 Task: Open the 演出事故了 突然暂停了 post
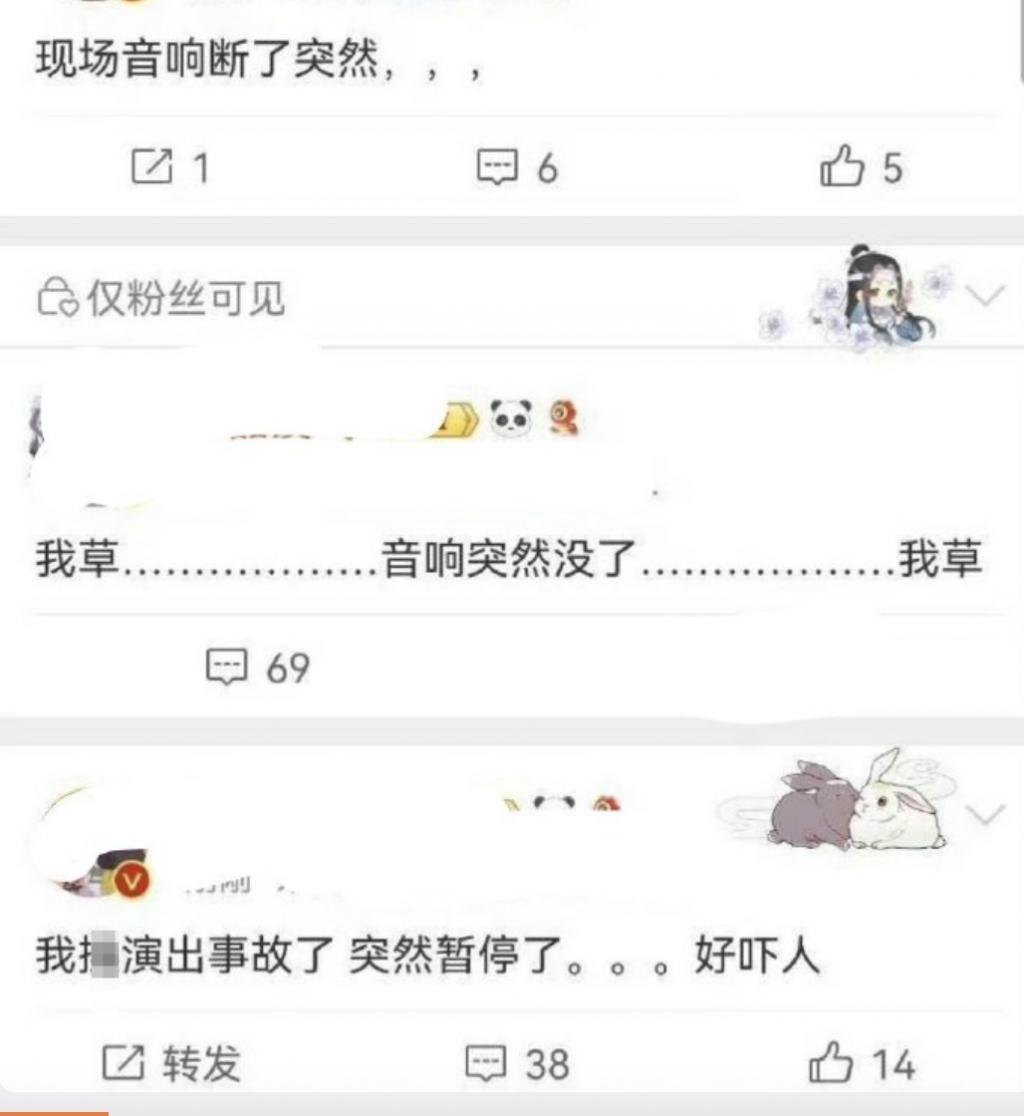tap(430, 958)
